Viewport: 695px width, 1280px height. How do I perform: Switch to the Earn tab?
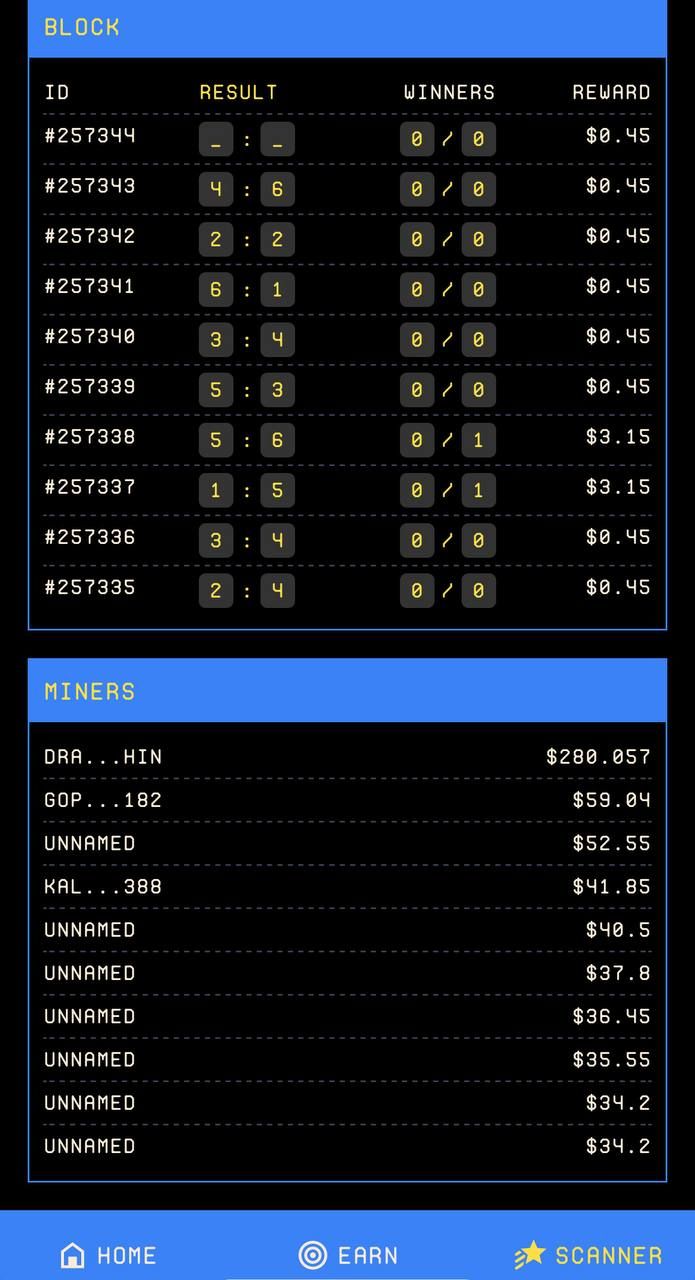pos(348,1254)
